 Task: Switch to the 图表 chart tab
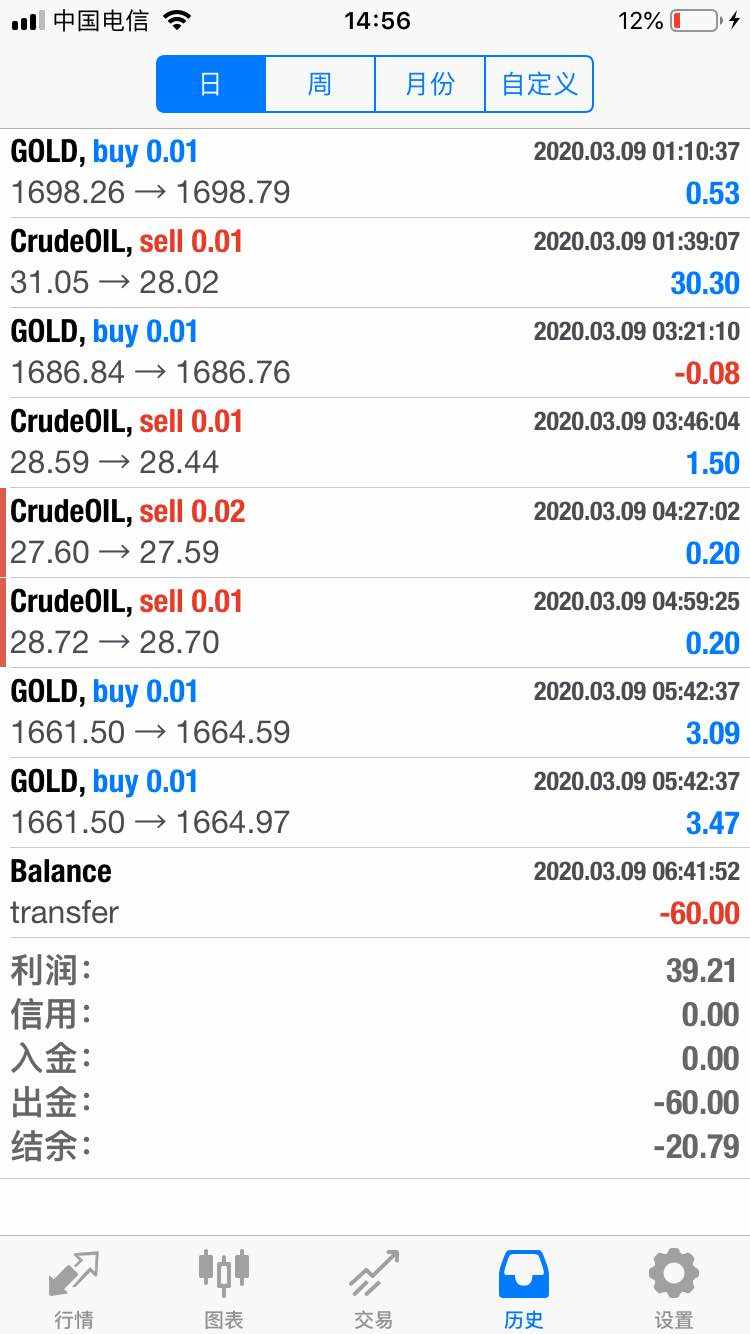(224, 1287)
